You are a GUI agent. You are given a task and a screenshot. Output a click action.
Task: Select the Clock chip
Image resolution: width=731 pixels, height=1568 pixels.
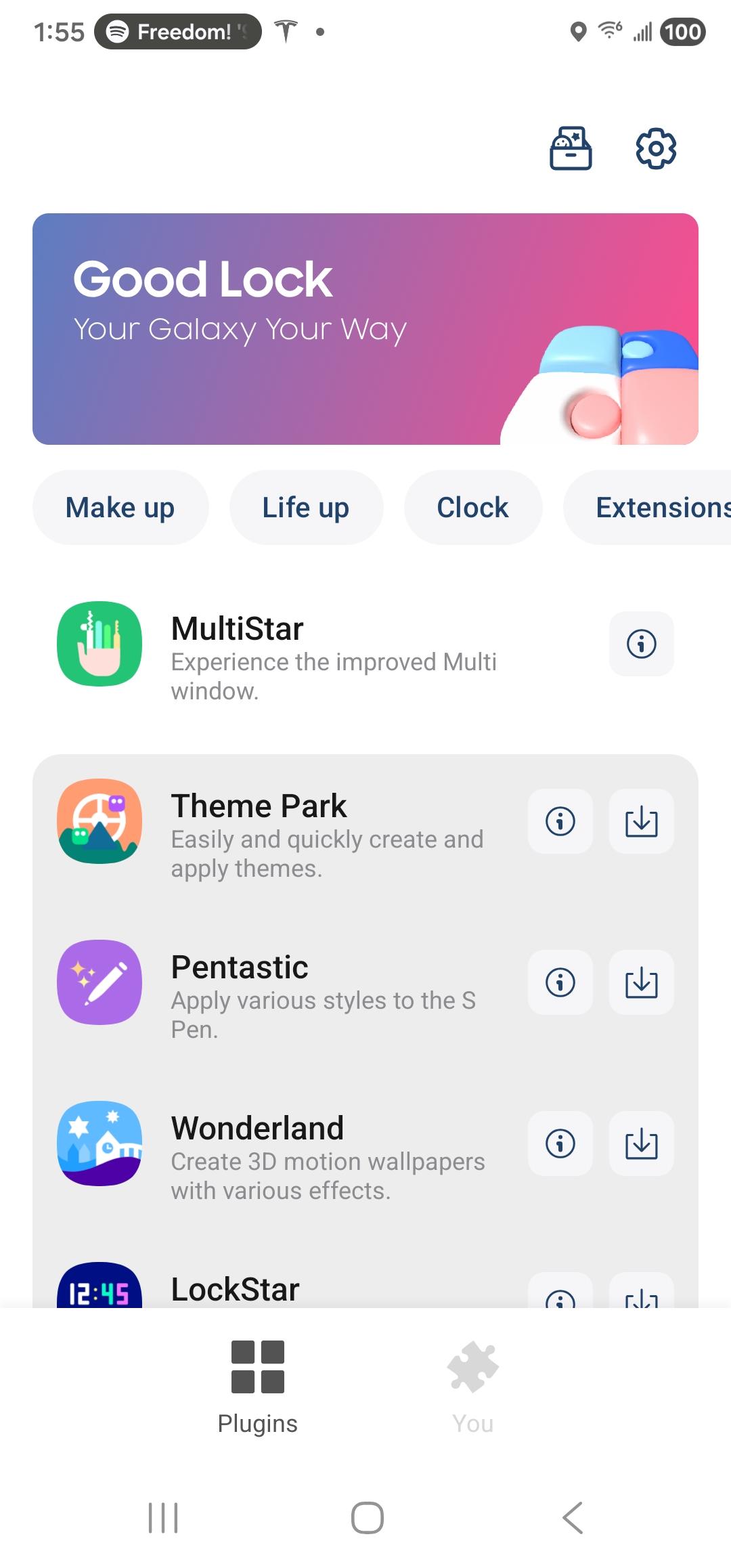tap(472, 508)
